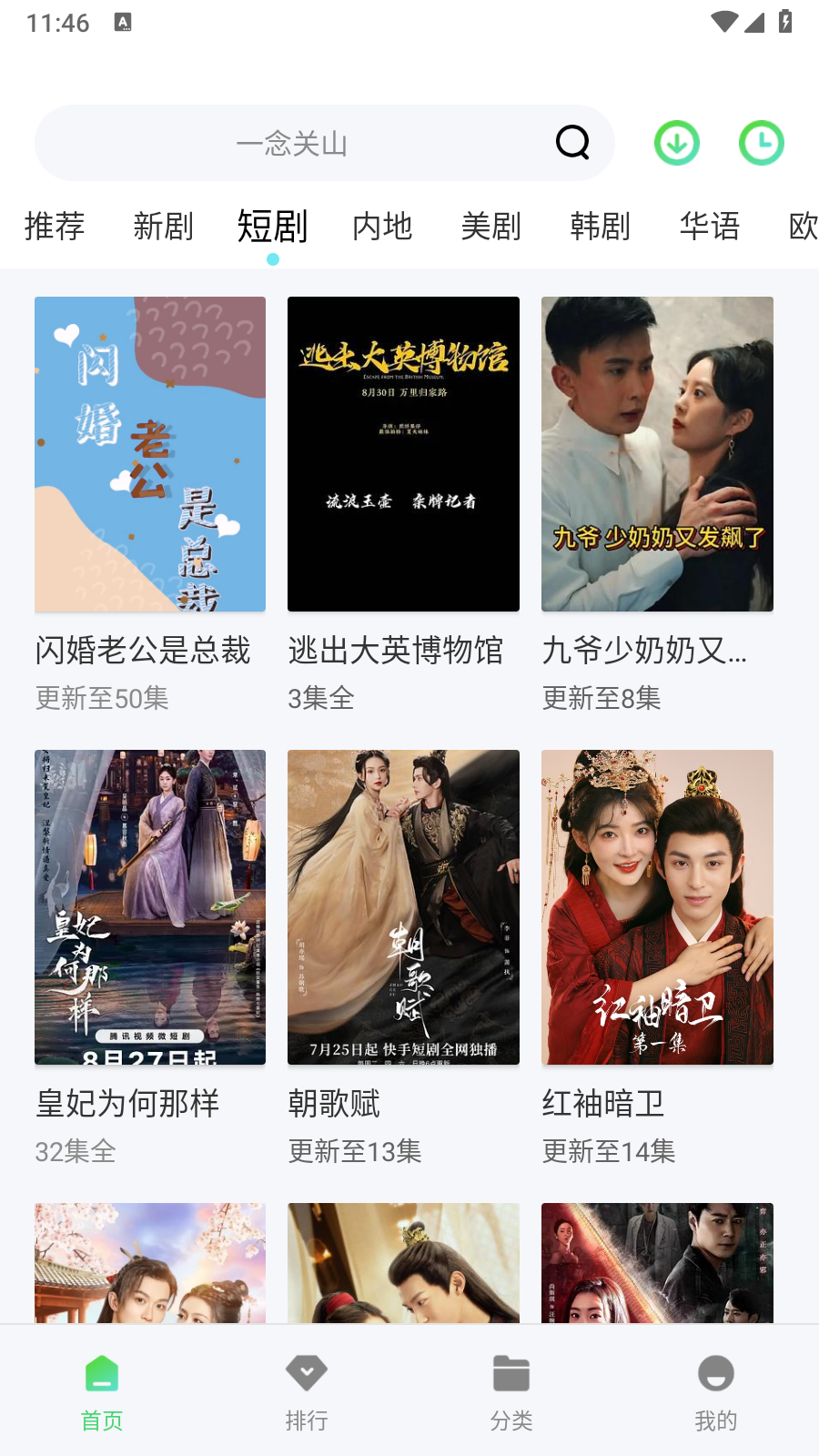Go to the 首页 home tab

click(x=102, y=1392)
